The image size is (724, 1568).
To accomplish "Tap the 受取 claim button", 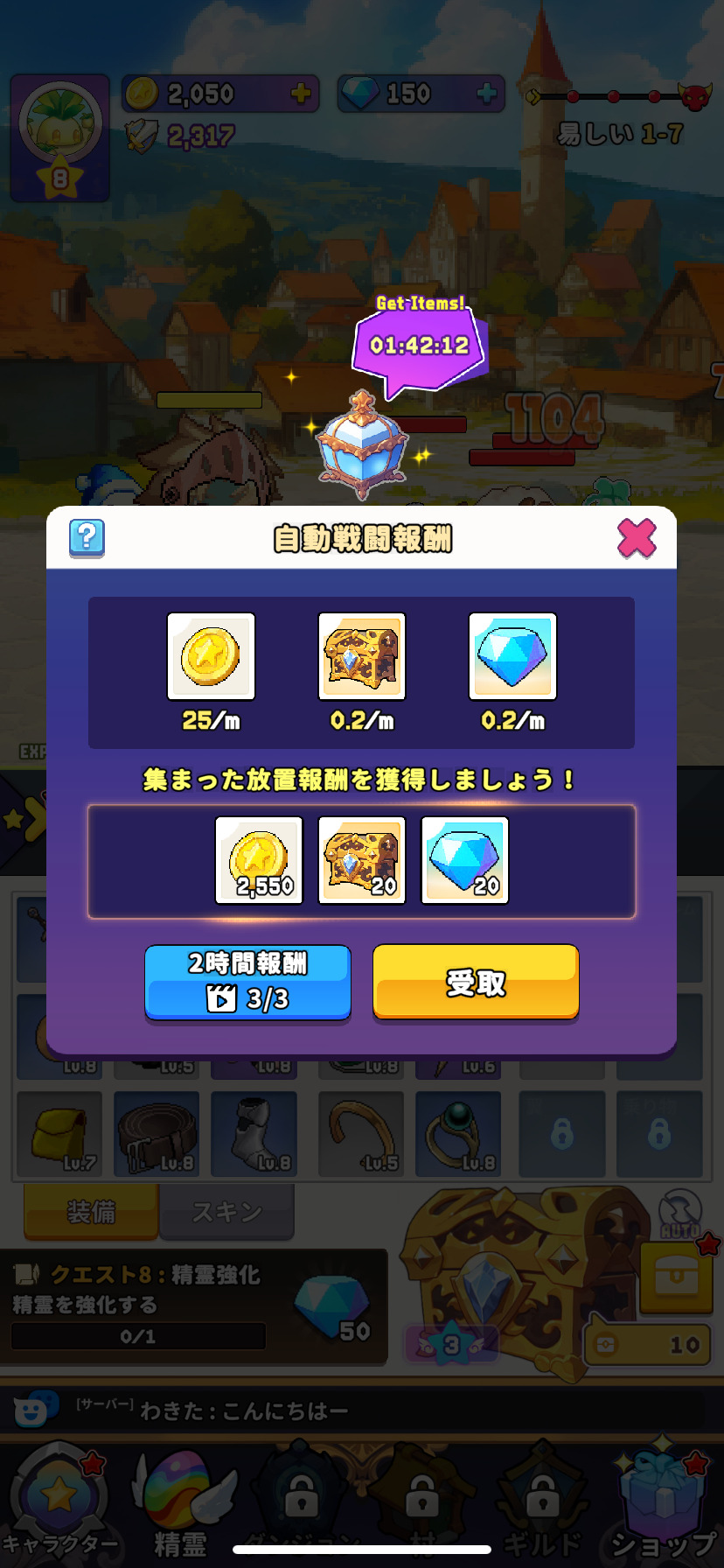I will click(476, 983).
